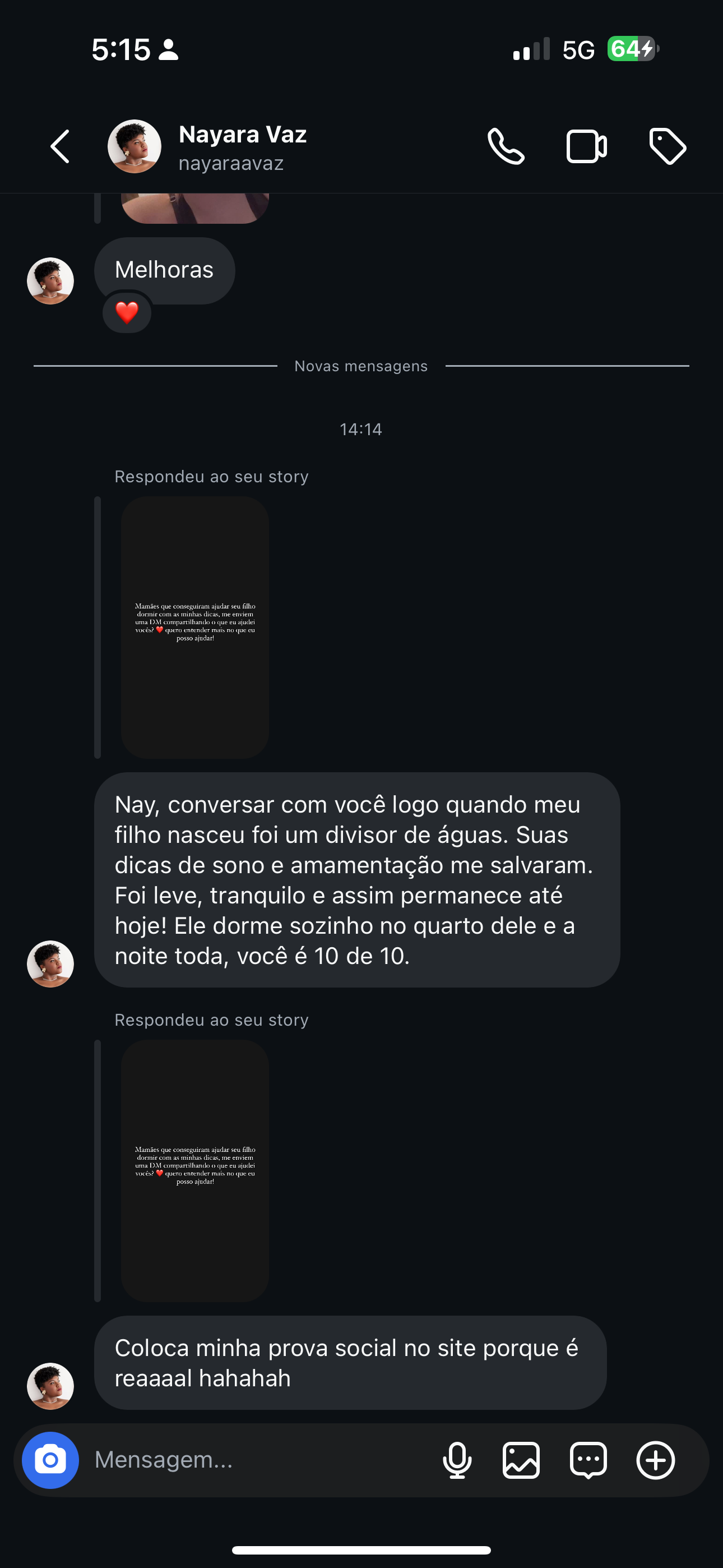Open the saved replies bubble icon
Screen dimensions: 723x1568
[x=588, y=1460]
